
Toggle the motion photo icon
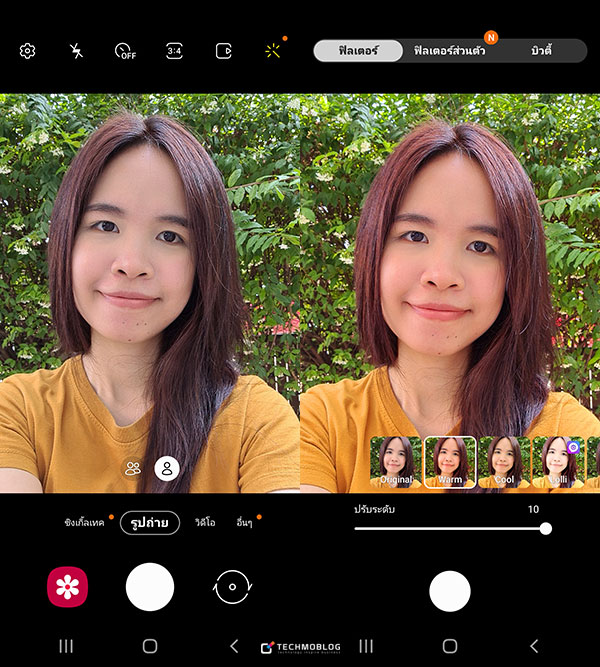tap(223, 51)
